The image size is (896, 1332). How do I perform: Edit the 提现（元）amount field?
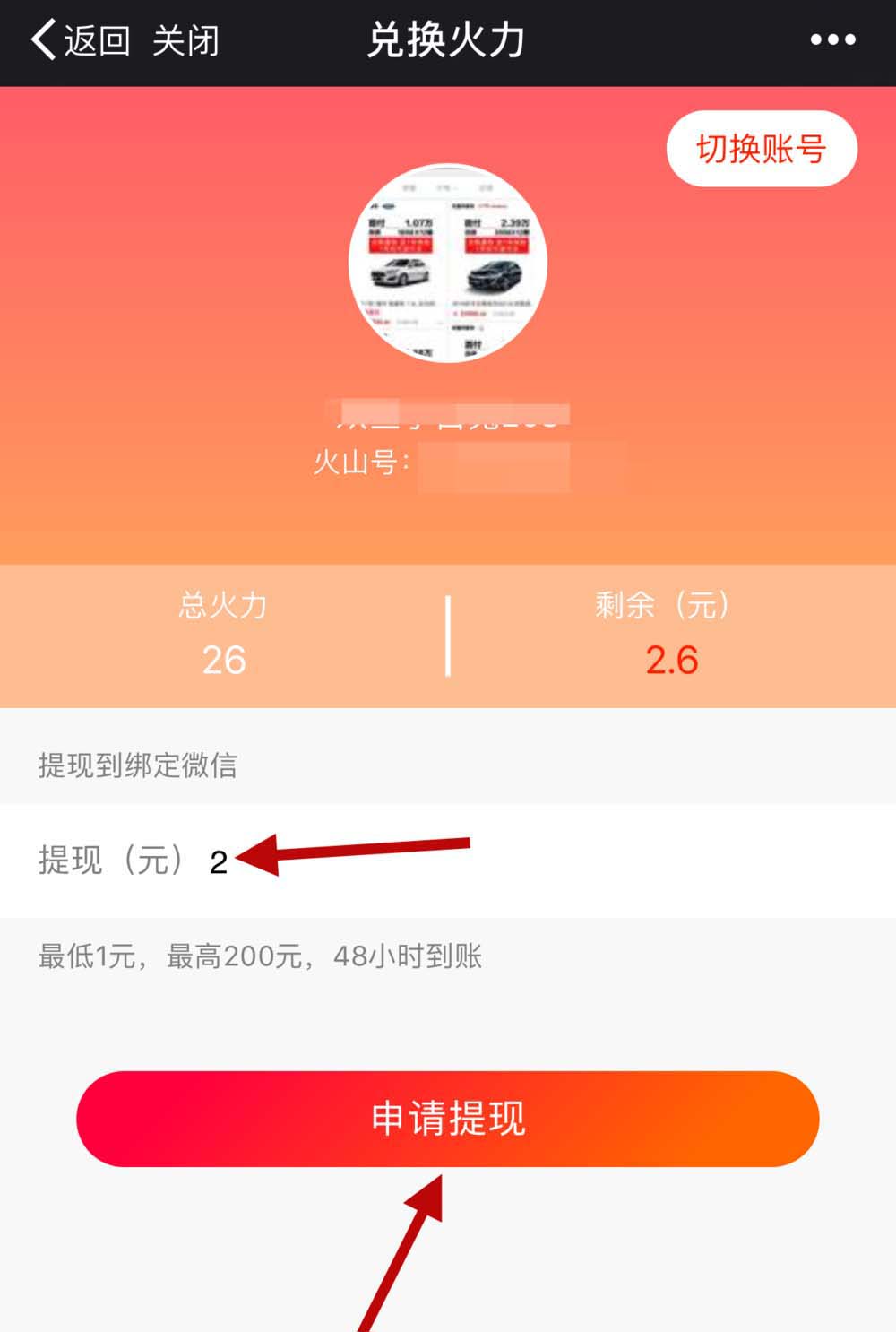[x=448, y=861]
